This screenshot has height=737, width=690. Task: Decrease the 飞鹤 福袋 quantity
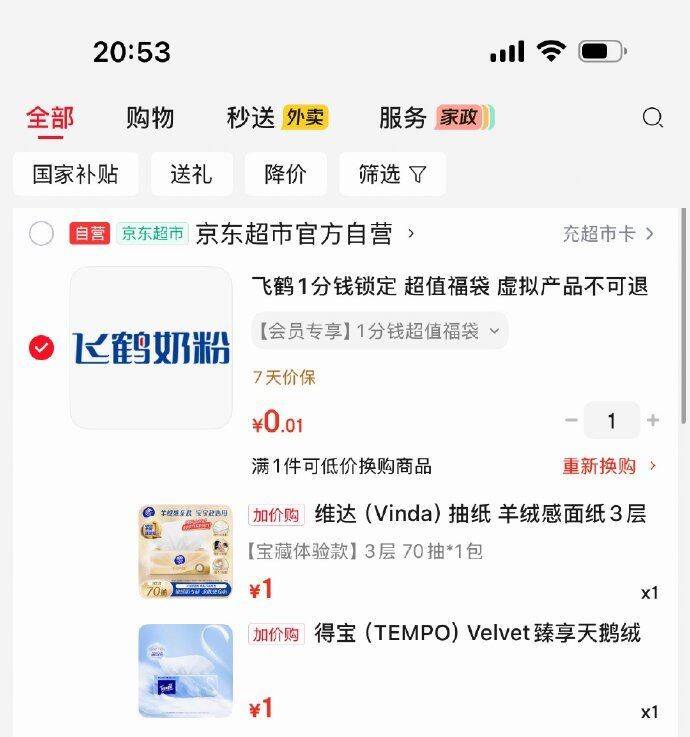571,421
